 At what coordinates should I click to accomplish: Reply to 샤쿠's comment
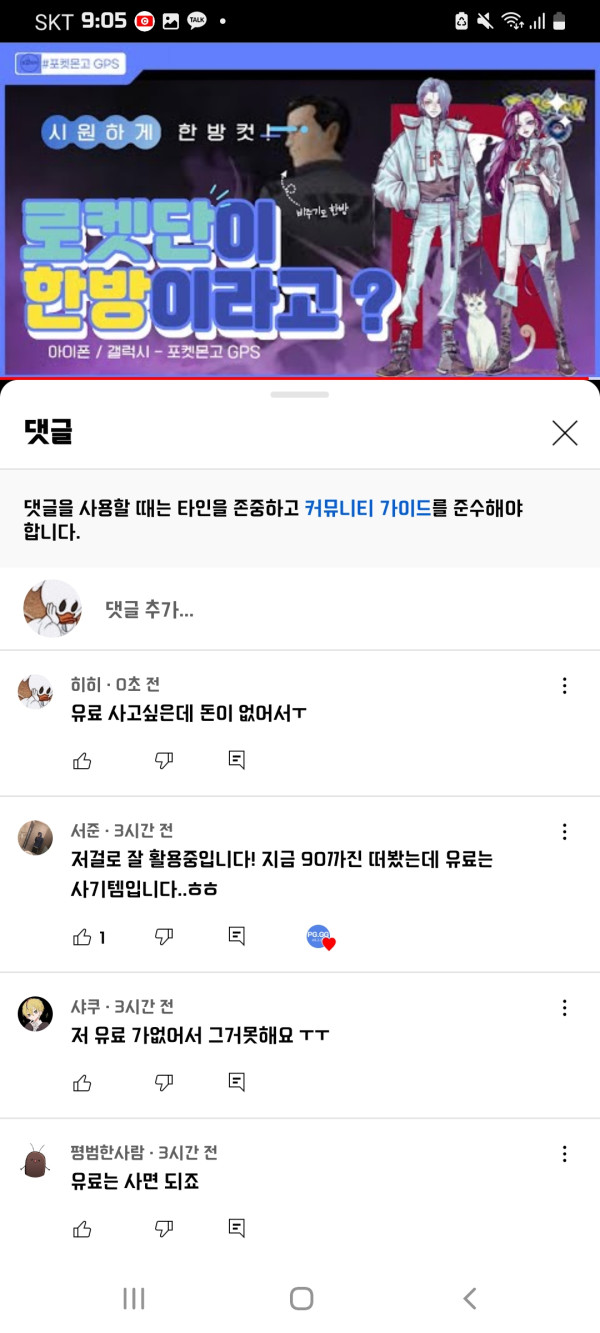(237, 1083)
